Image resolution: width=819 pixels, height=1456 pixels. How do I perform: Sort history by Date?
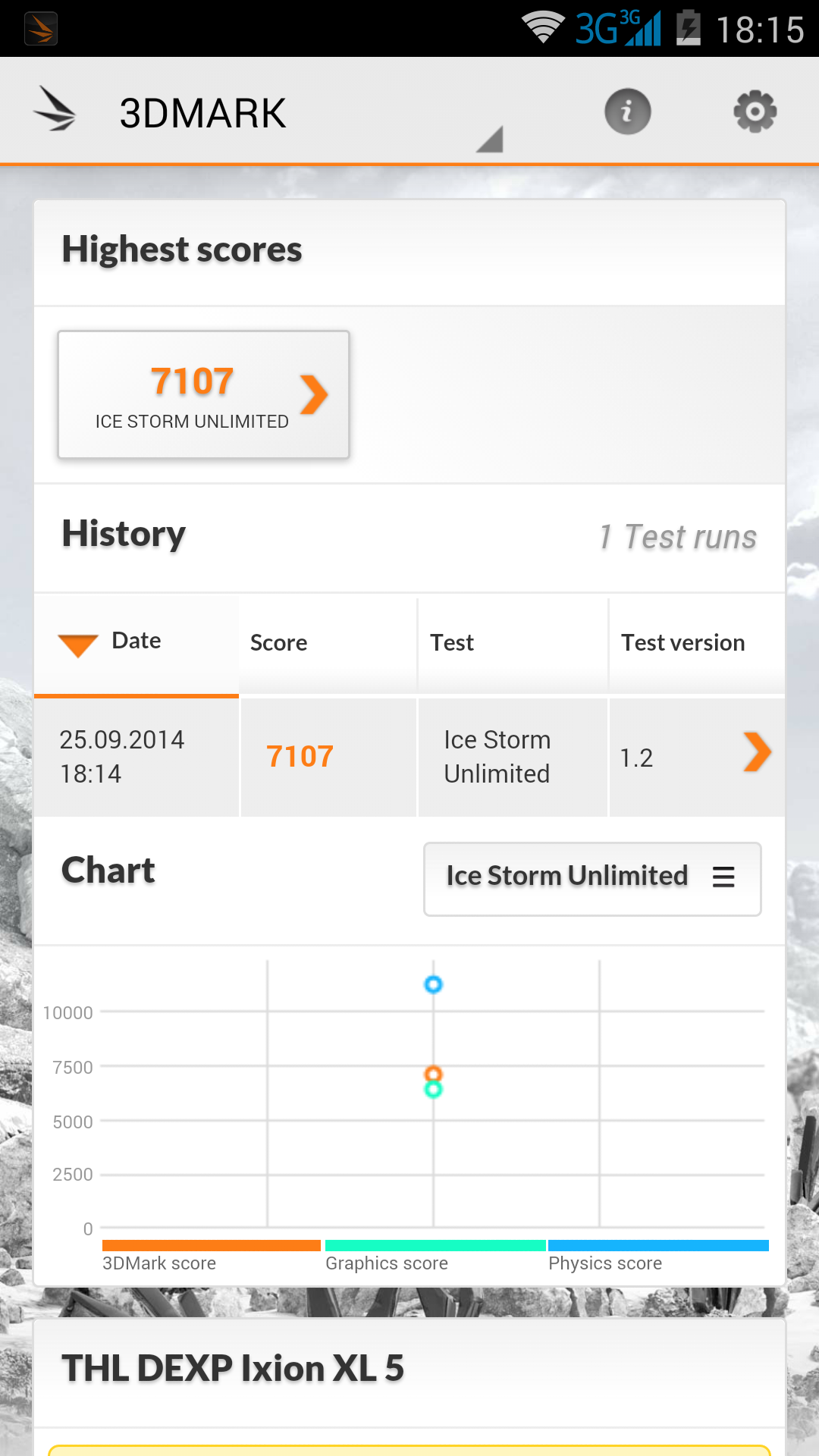[136, 642]
